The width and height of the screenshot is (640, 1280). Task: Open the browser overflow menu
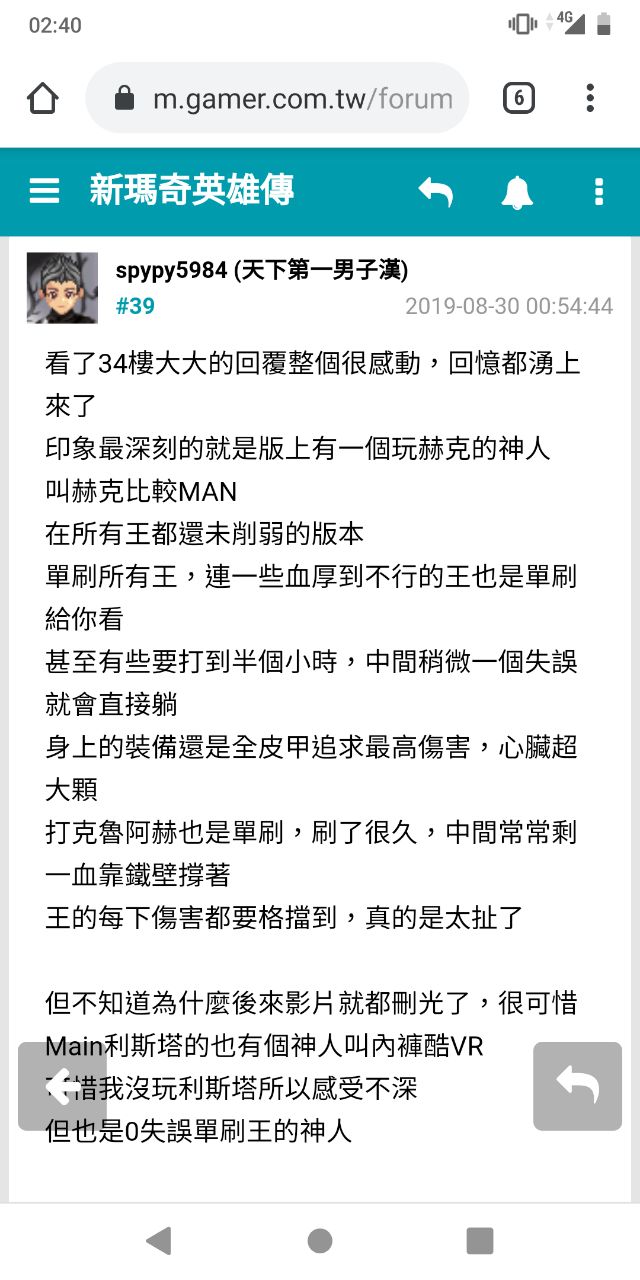tap(590, 98)
